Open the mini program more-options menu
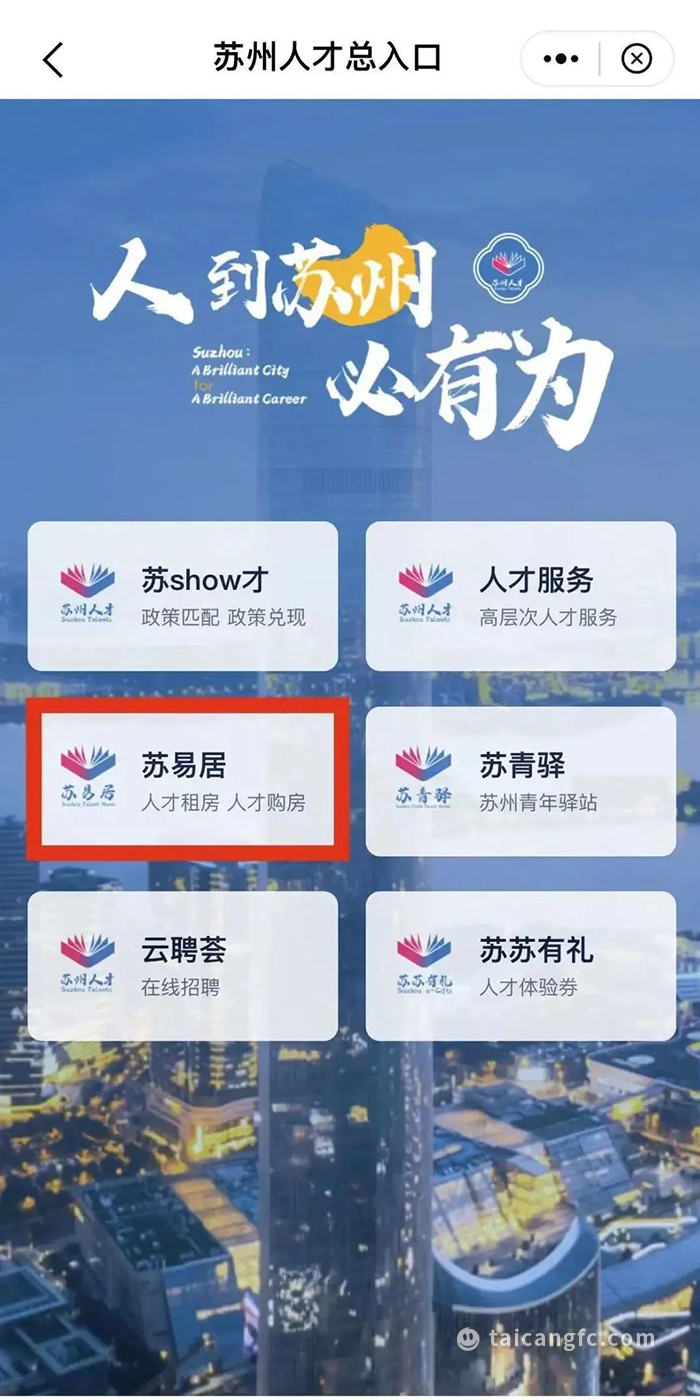Viewport: 700px width, 1400px height. click(561, 59)
